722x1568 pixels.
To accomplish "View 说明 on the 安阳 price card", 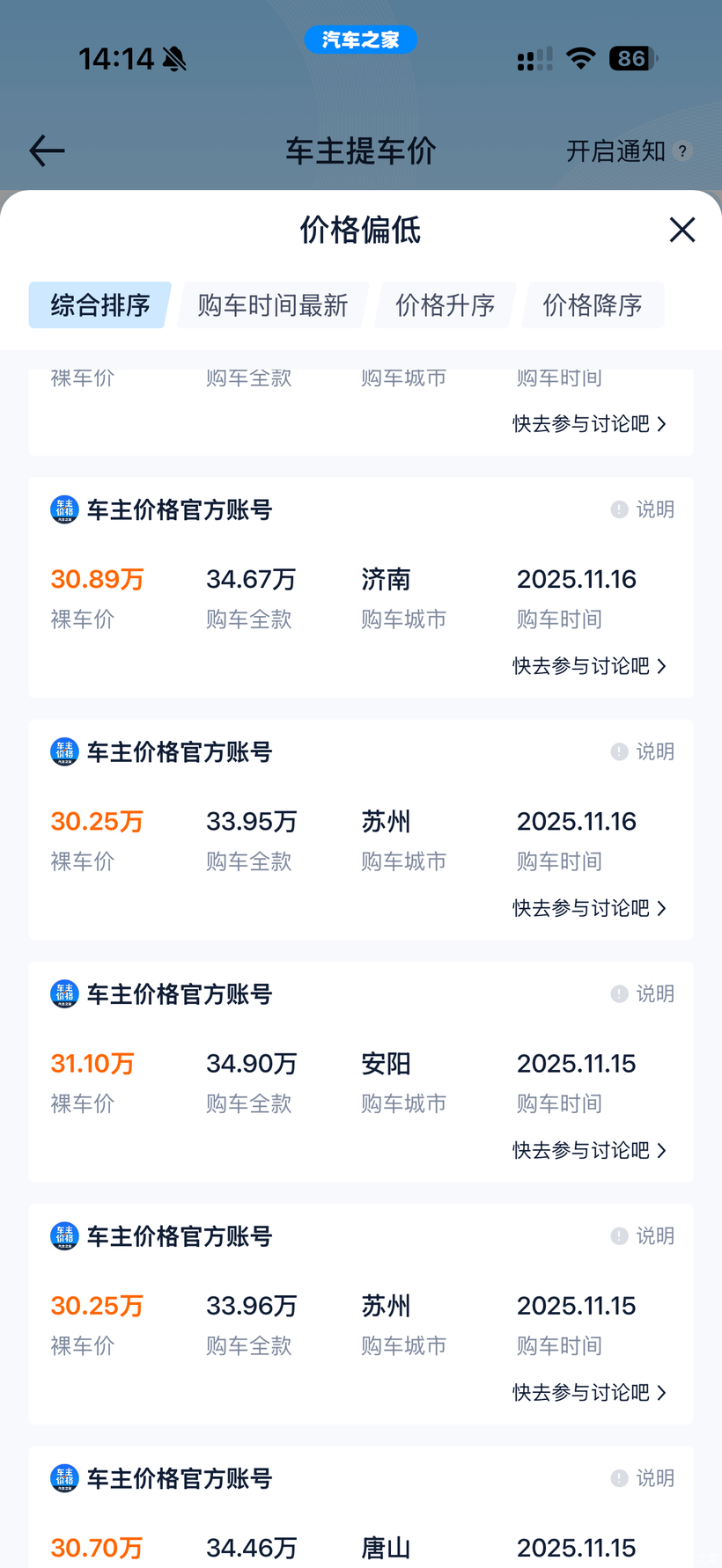I will (644, 993).
